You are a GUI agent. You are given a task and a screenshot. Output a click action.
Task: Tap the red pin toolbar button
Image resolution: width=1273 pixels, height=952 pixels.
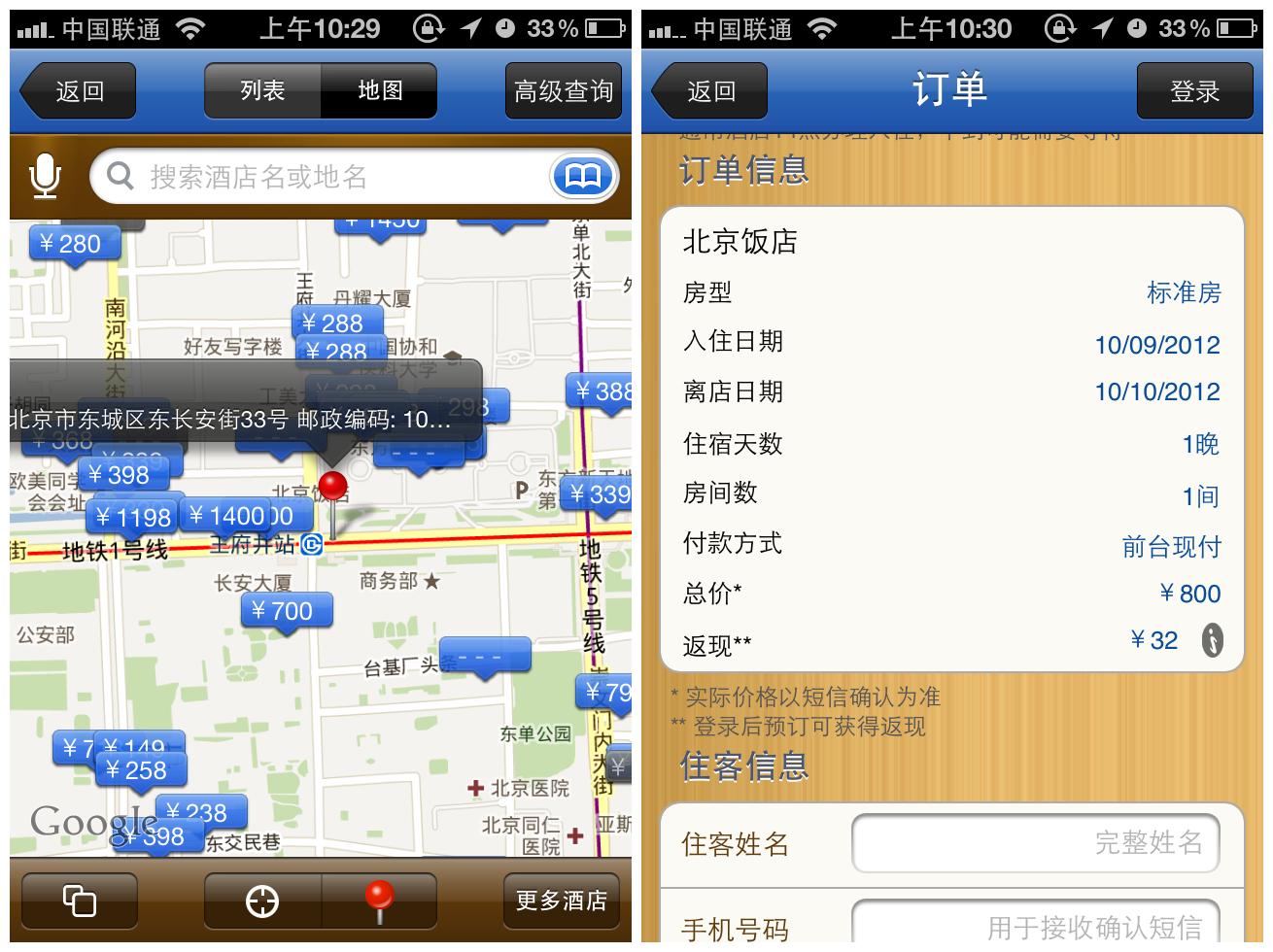click(379, 901)
